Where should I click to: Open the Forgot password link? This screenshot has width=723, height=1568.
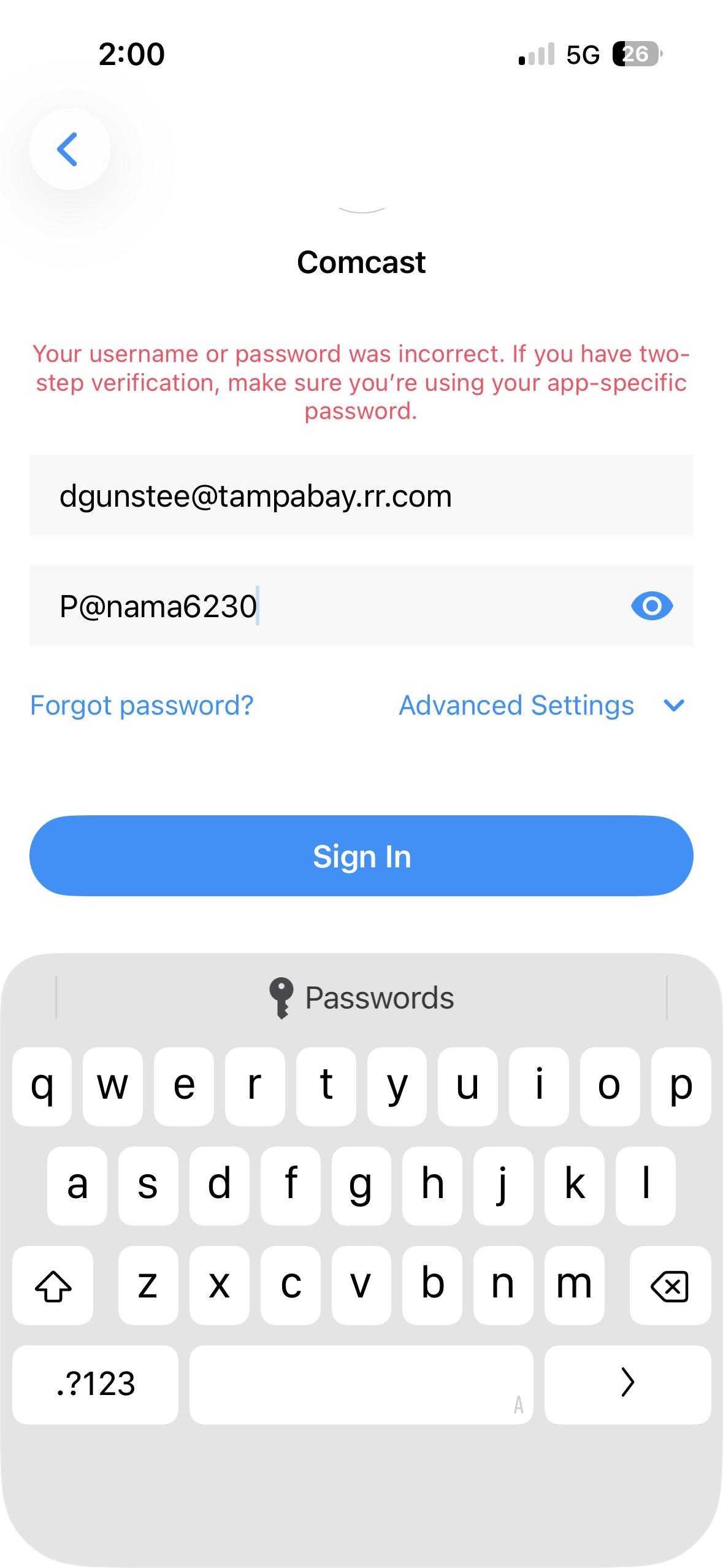142,705
